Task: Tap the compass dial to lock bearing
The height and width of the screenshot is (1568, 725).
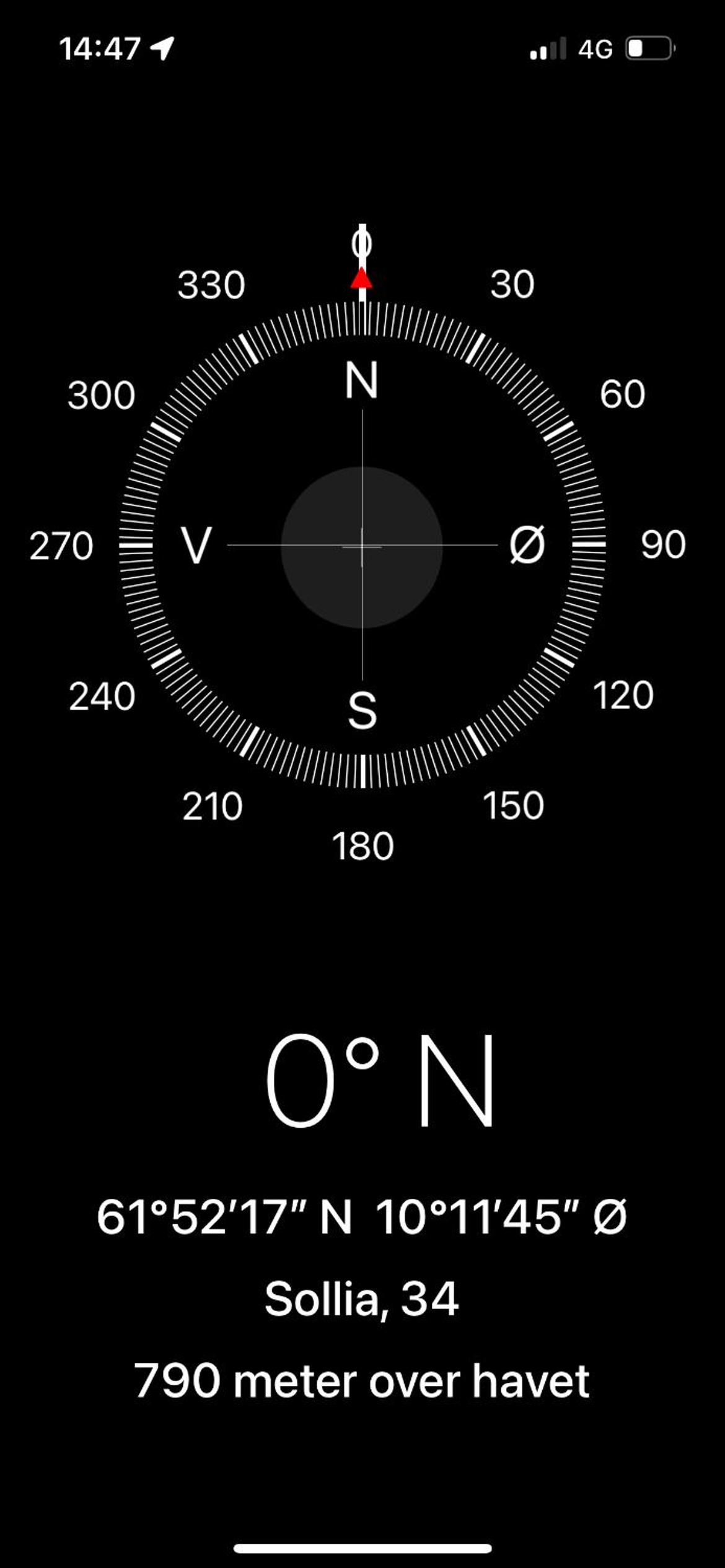Action: point(362,545)
